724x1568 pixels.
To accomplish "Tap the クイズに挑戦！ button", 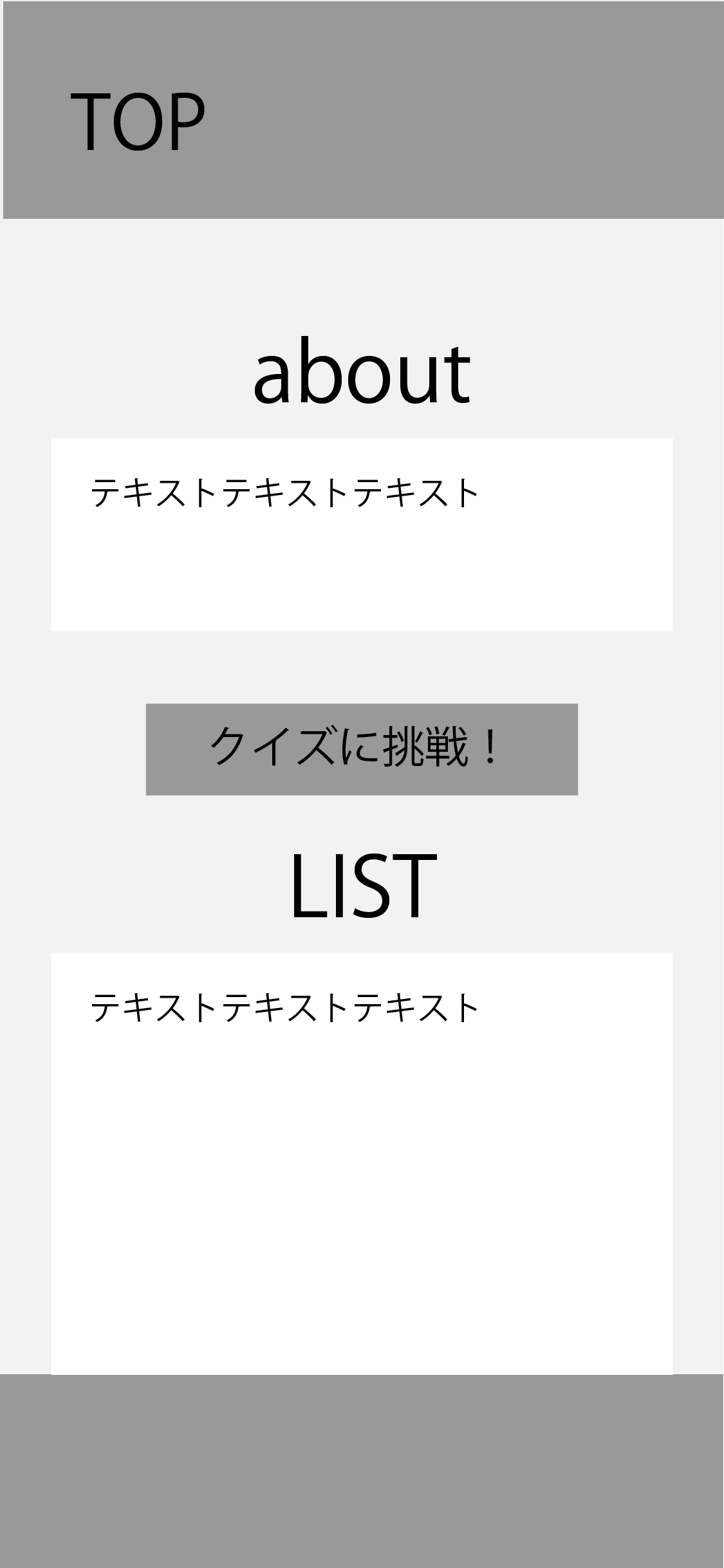I will (x=362, y=749).
